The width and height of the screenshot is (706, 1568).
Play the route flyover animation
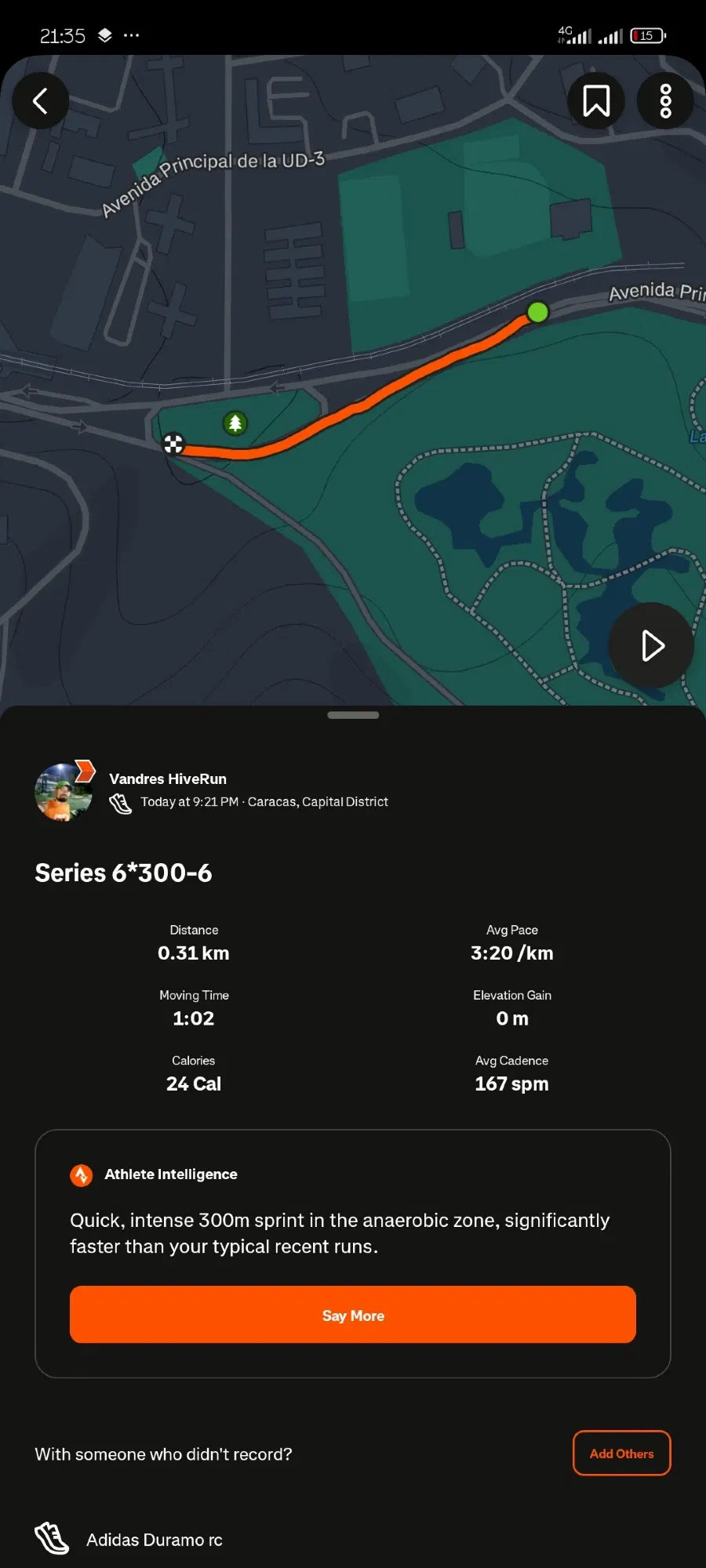pyautogui.click(x=652, y=645)
